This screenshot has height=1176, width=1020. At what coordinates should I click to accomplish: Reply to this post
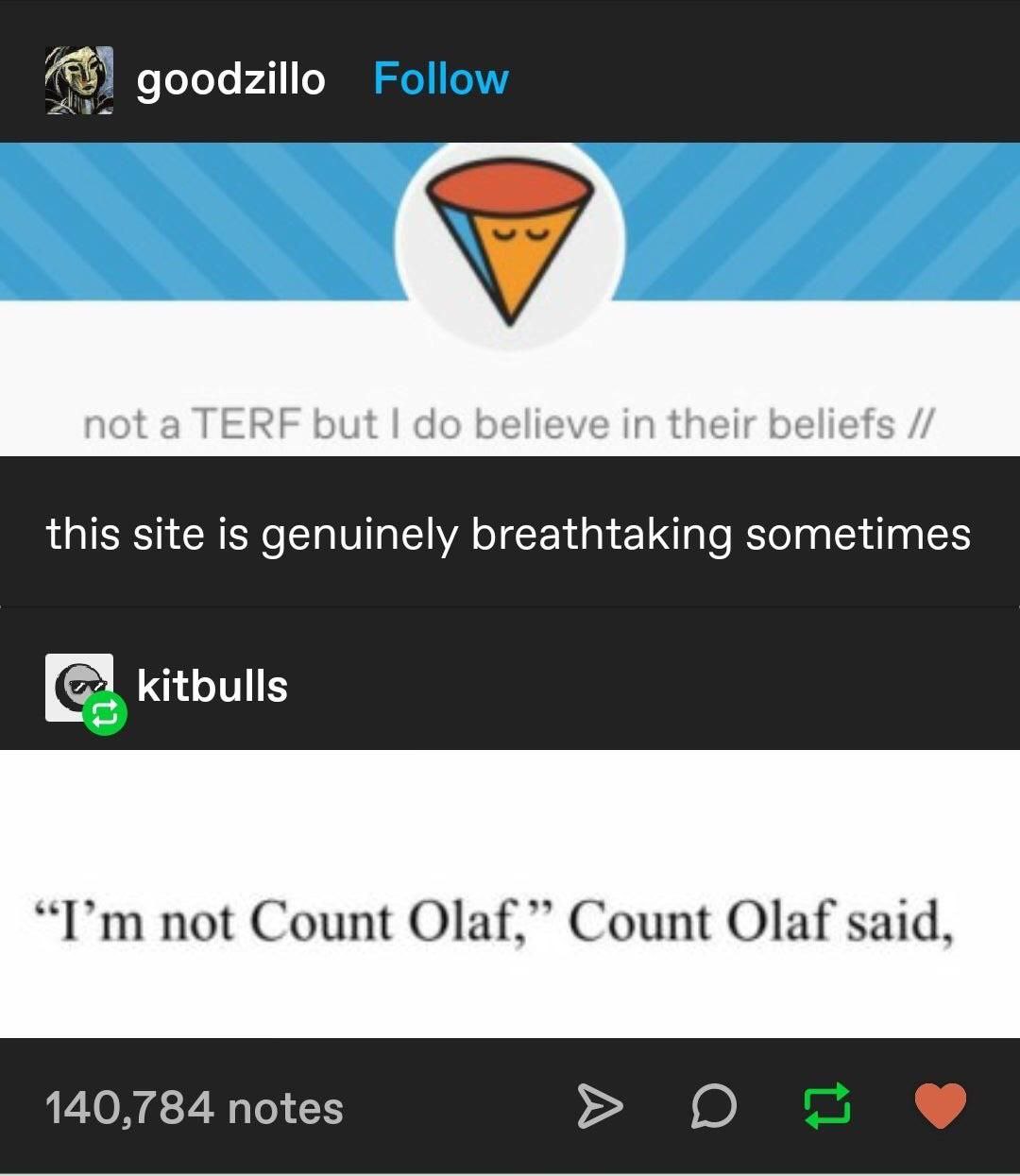713,1106
